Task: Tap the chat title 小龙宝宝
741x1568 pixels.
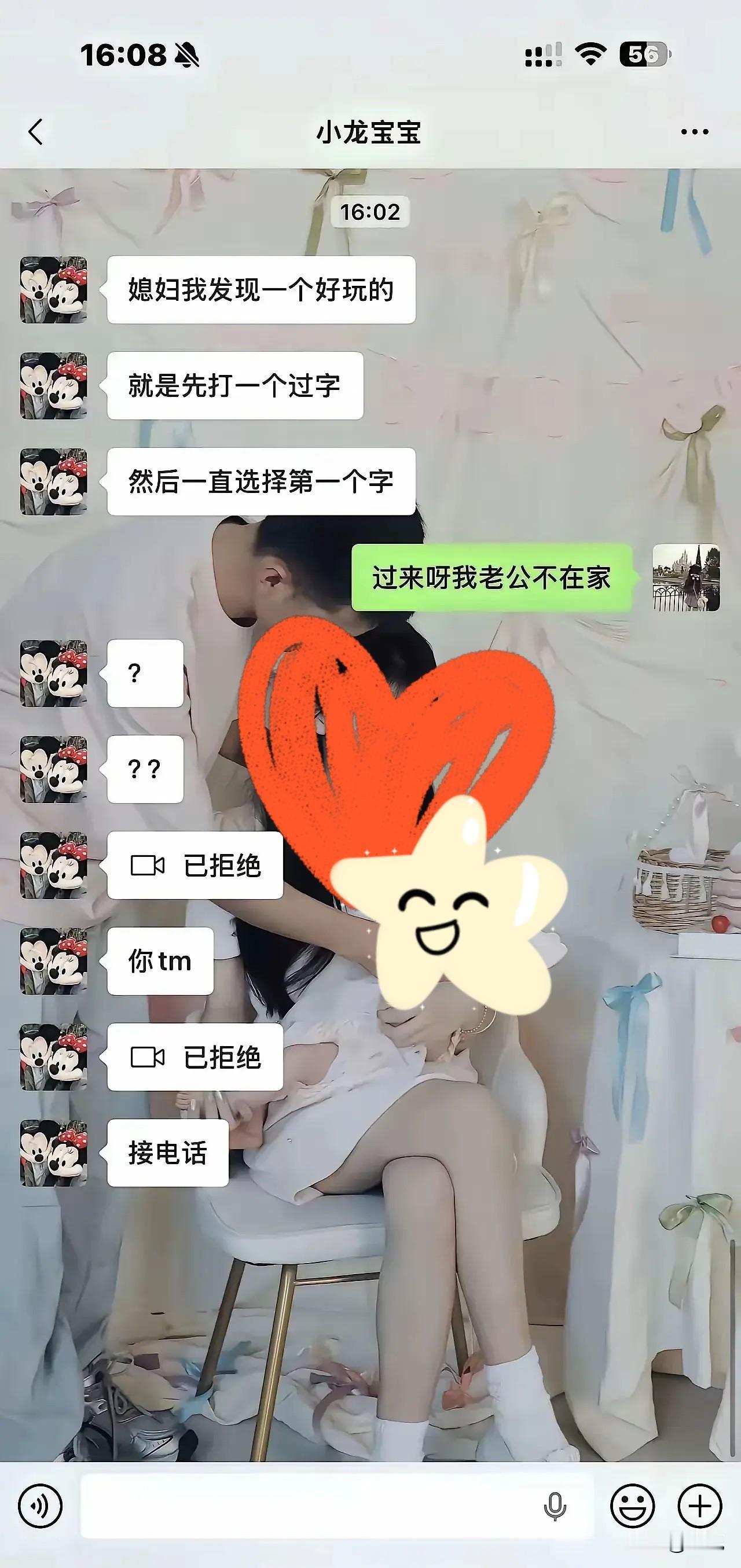Action: tap(368, 132)
